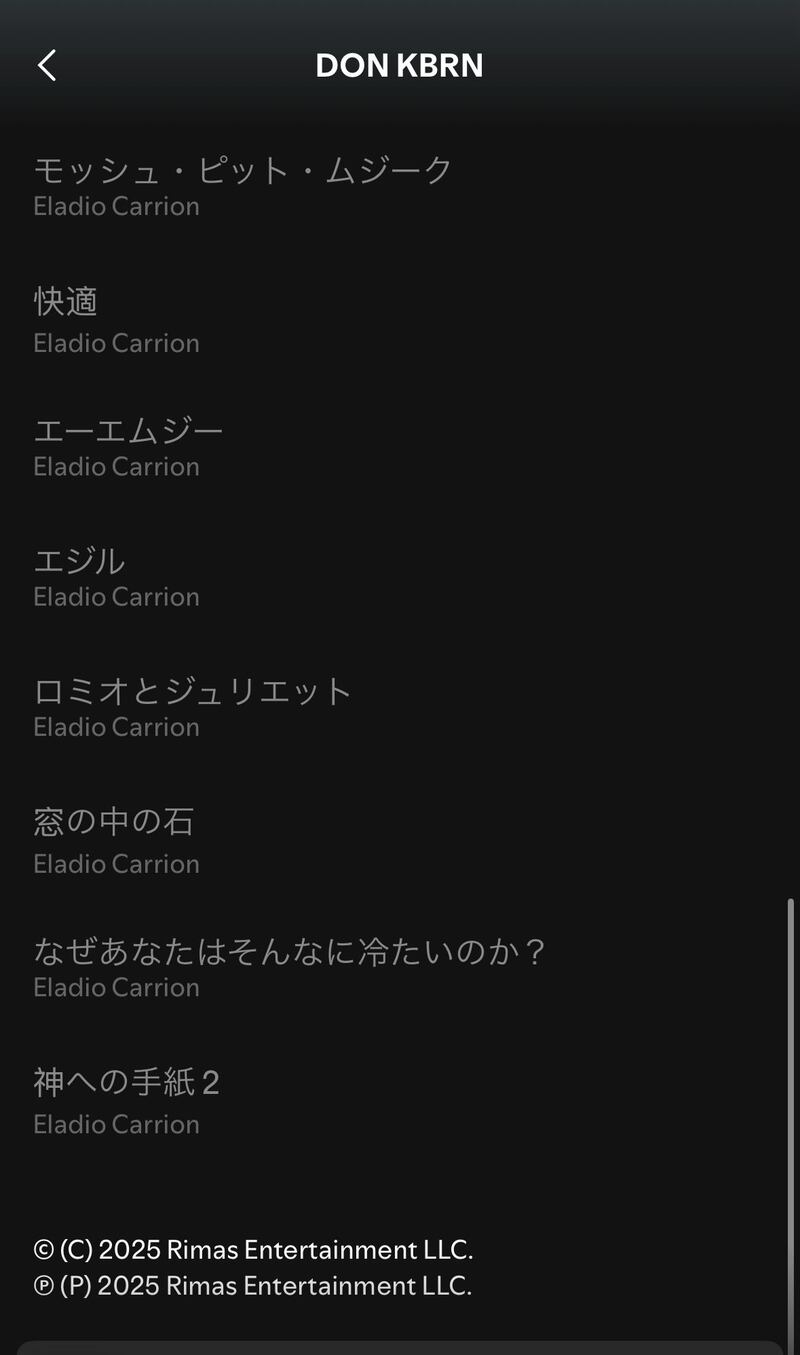Select the (C) 2025 Rimas Entertainment copyright line

click(x=252, y=1250)
